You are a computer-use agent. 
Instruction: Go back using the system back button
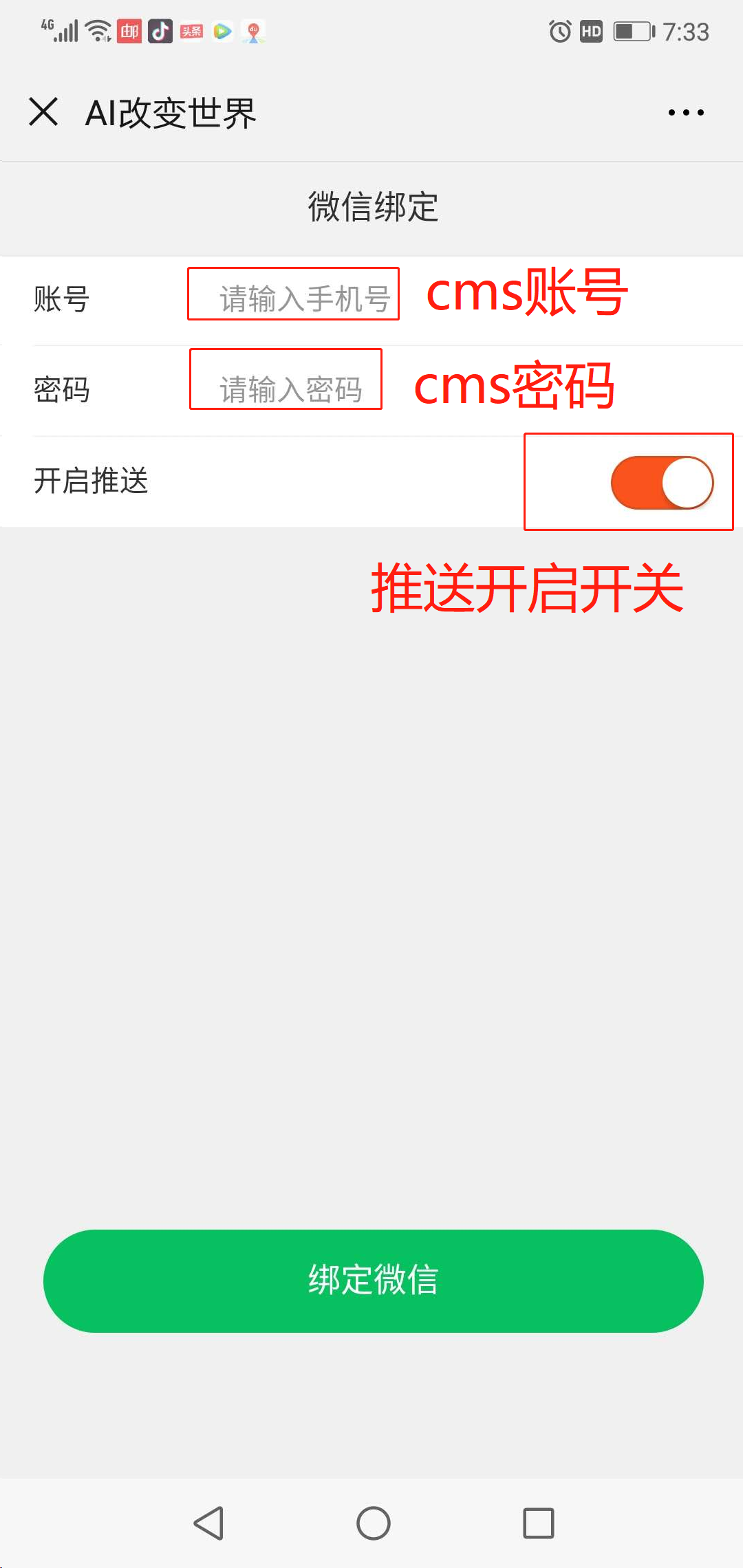pyautogui.click(x=208, y=1523)
